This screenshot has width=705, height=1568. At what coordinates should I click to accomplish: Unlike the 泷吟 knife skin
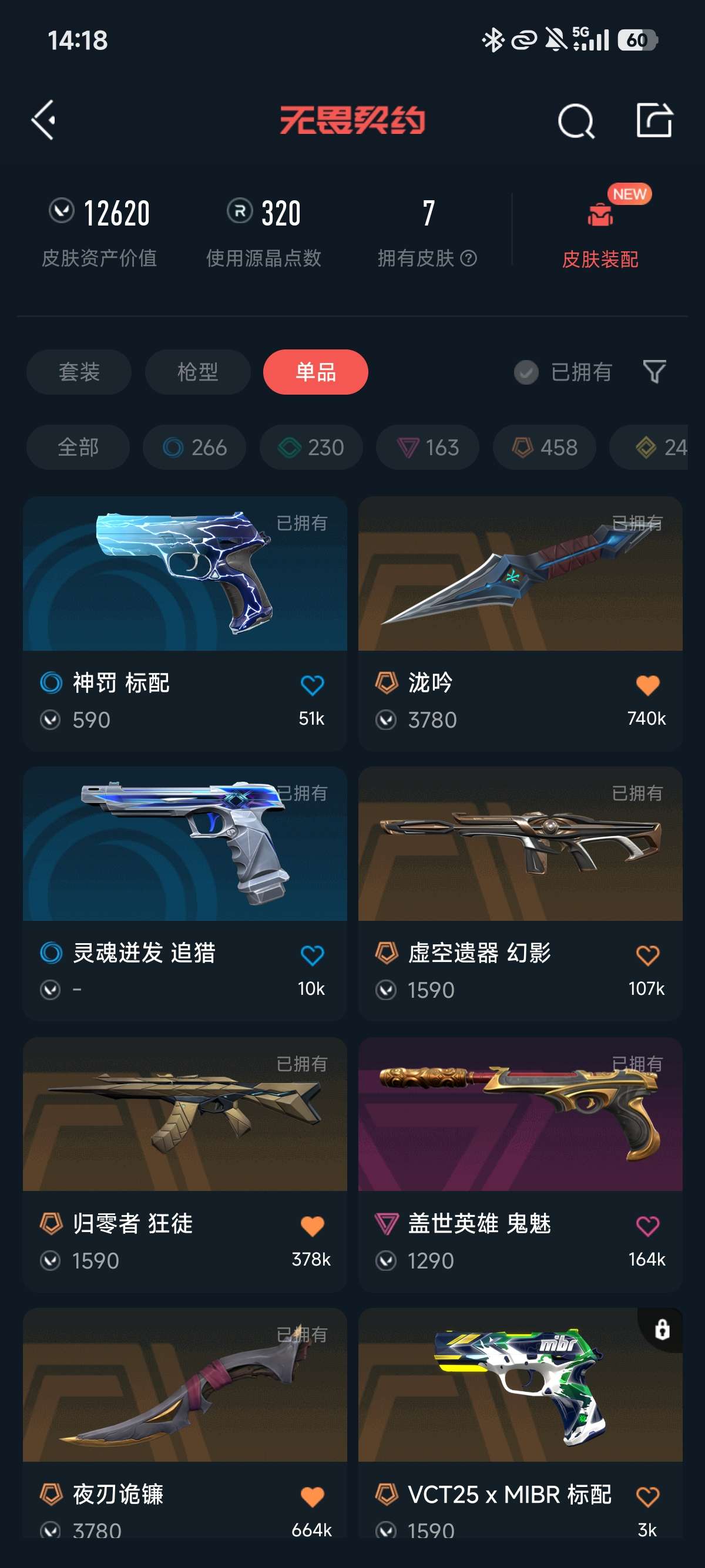(647, 685)
